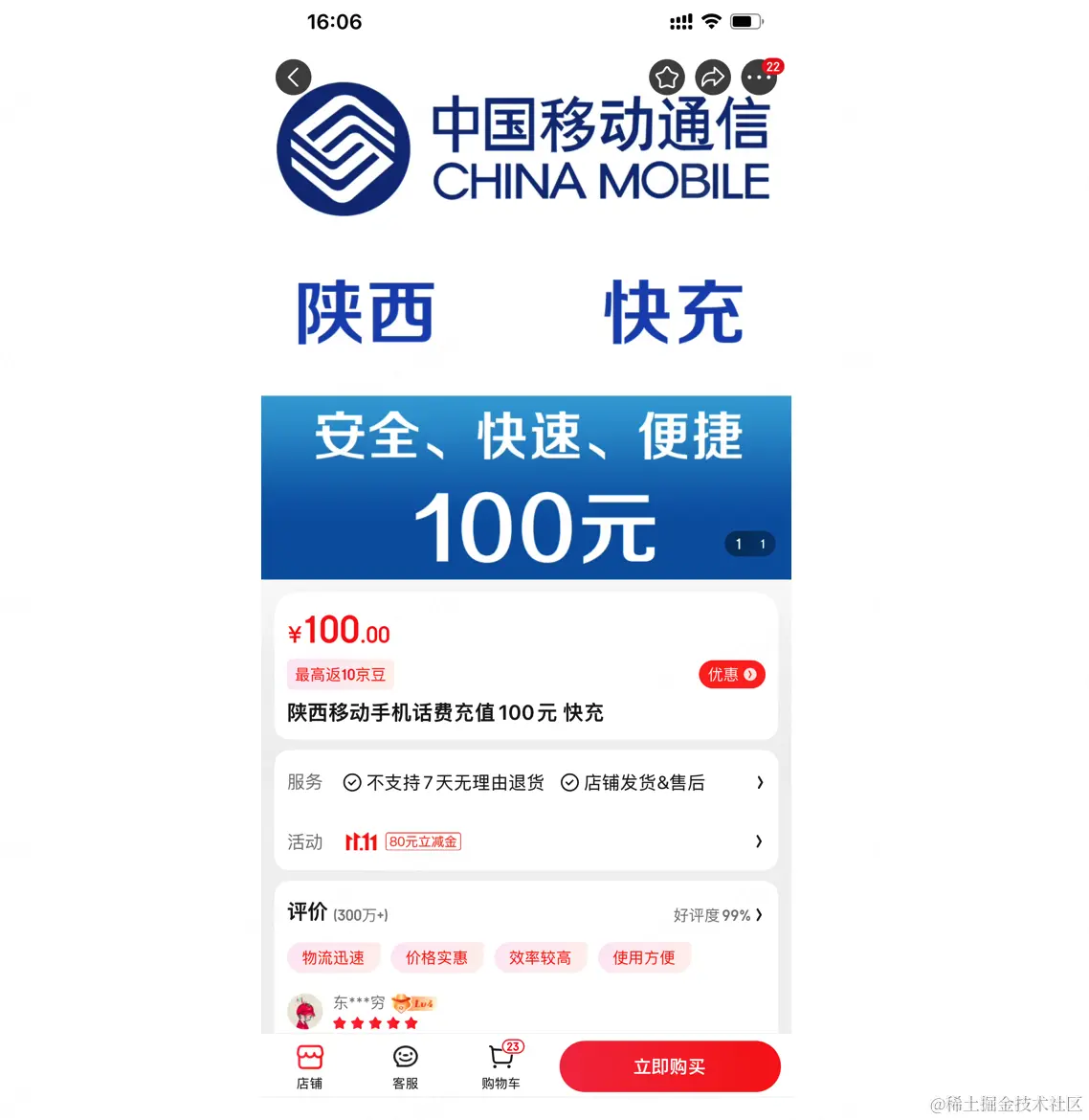Viewport: 1089px width, 1120px height.
Task: Tap the red 优惠 button
Action: pyautogui.click(x=731, y=675)
